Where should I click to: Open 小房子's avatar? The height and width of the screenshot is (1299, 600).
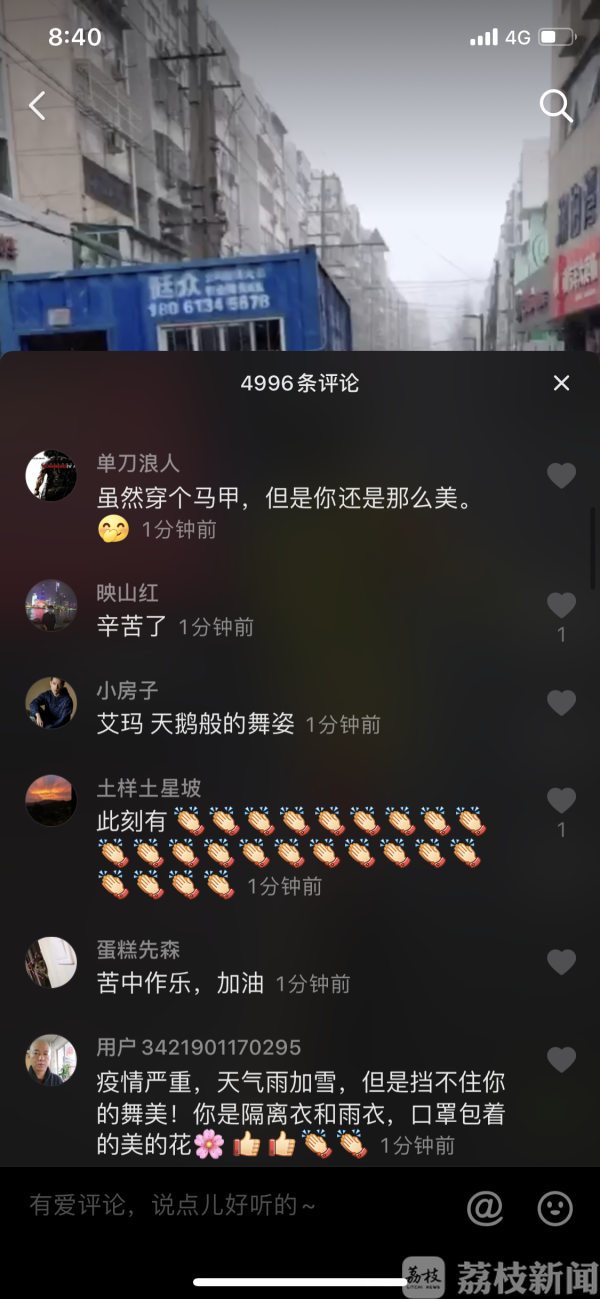coord(51,702)
